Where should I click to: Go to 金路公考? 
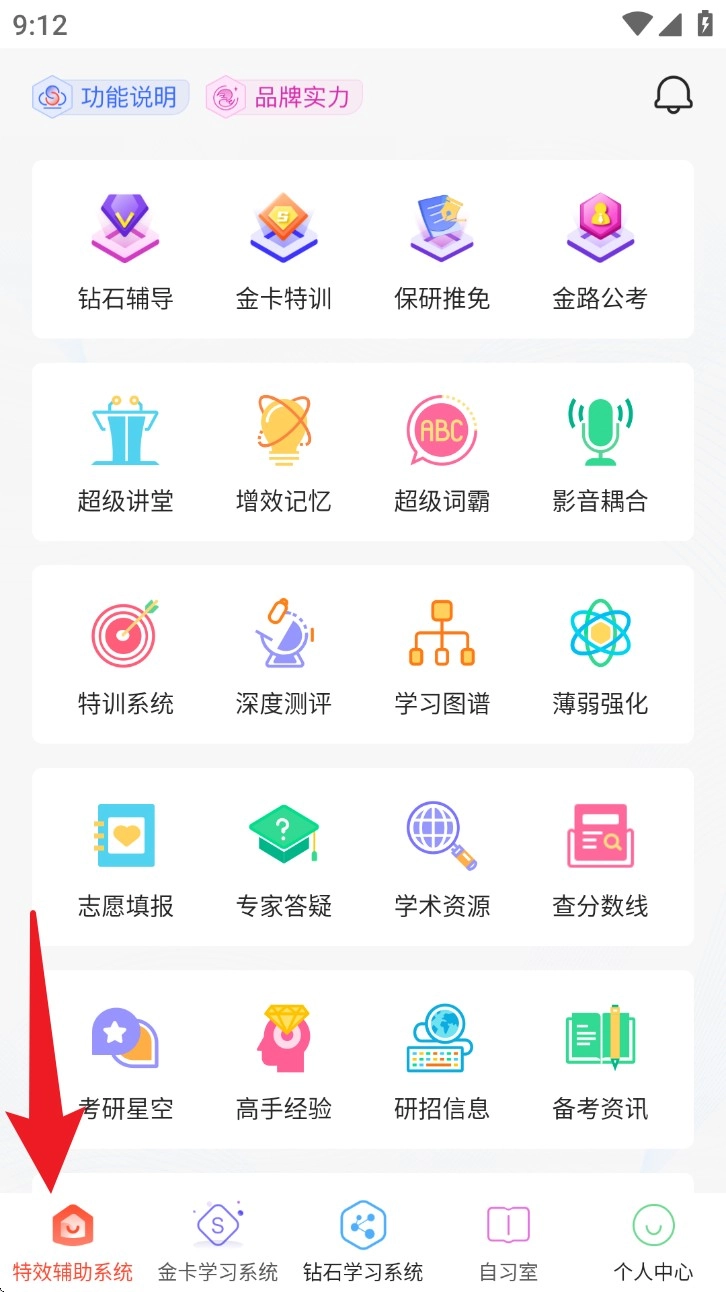coord(600,252)
